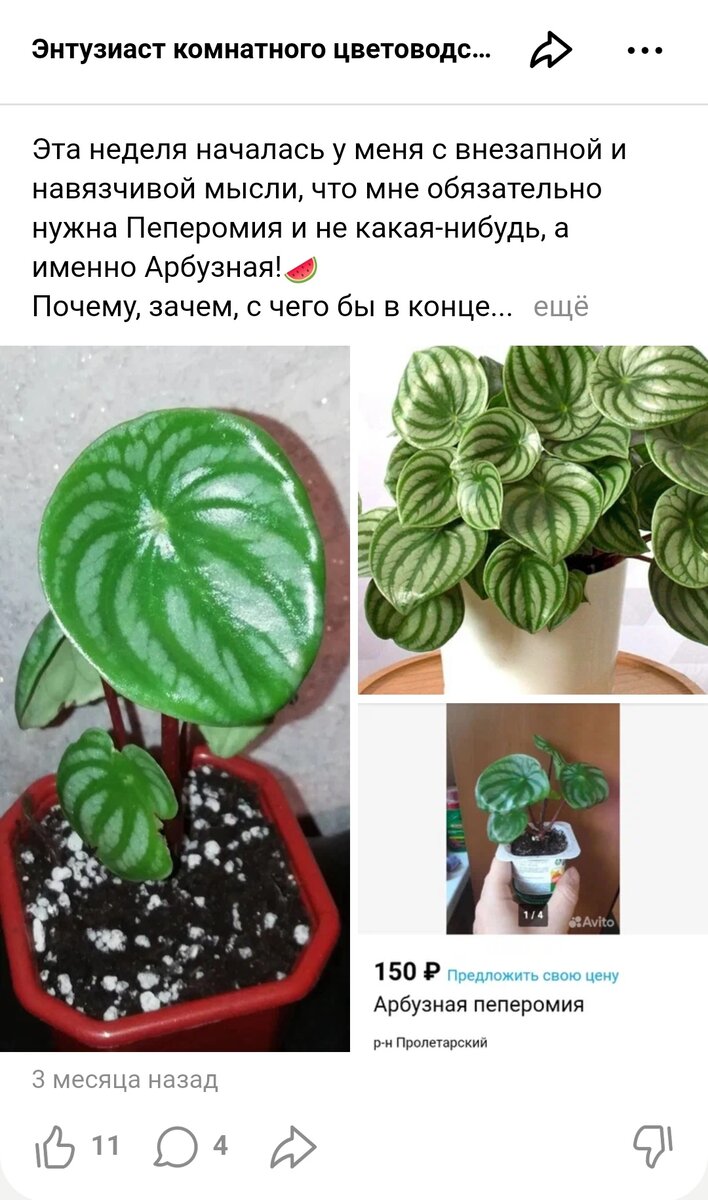Expand the post text with ещё
This screenshot has width=708, height=1200.
[561, 307]
